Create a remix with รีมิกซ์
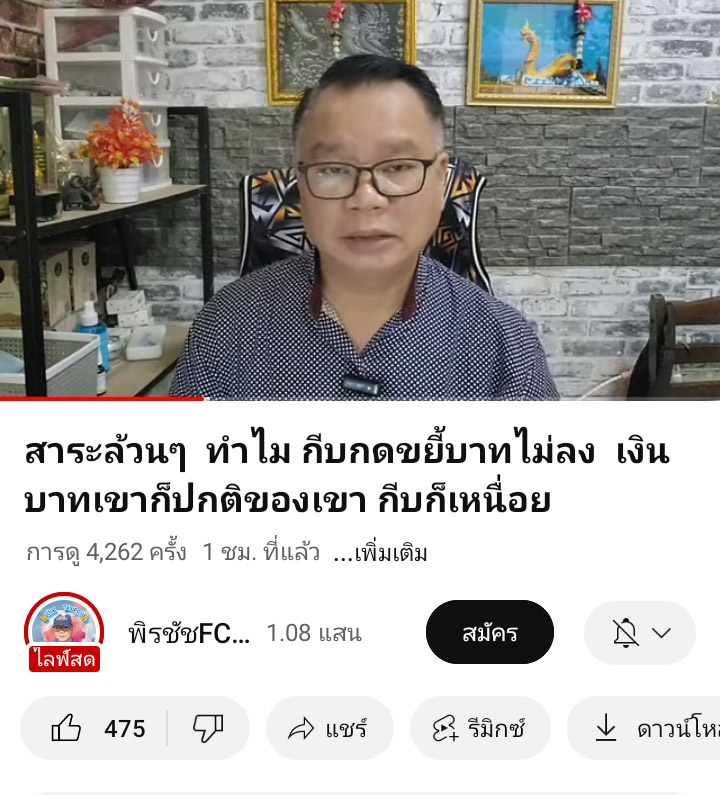The width and height of the screenshot is (720, 795). 479,728
